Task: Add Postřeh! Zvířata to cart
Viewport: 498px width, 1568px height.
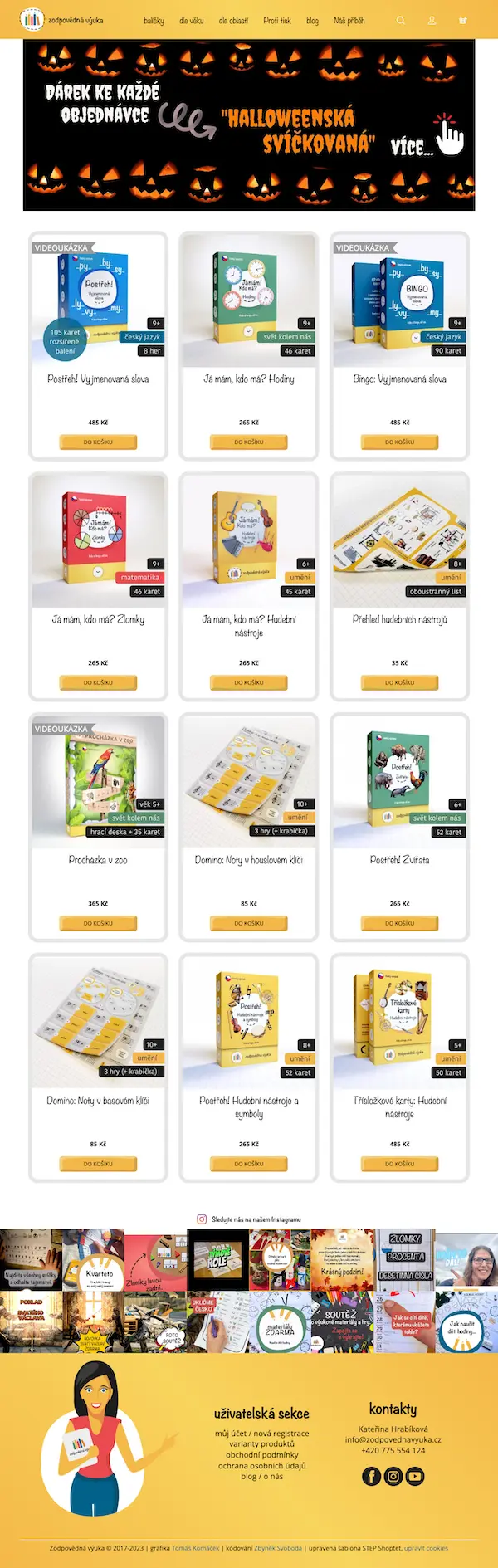Action: (399, 923)
